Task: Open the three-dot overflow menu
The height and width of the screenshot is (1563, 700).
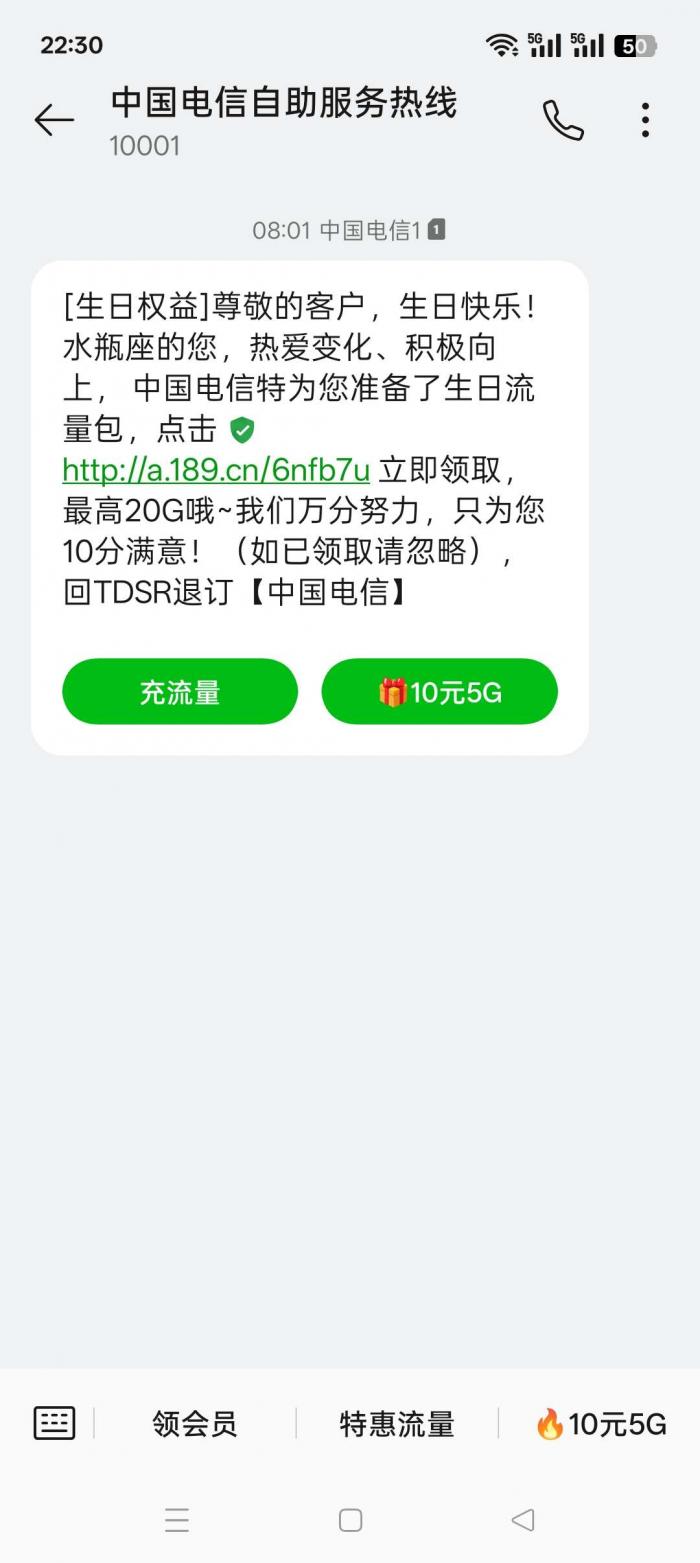Action: (646, 121)
